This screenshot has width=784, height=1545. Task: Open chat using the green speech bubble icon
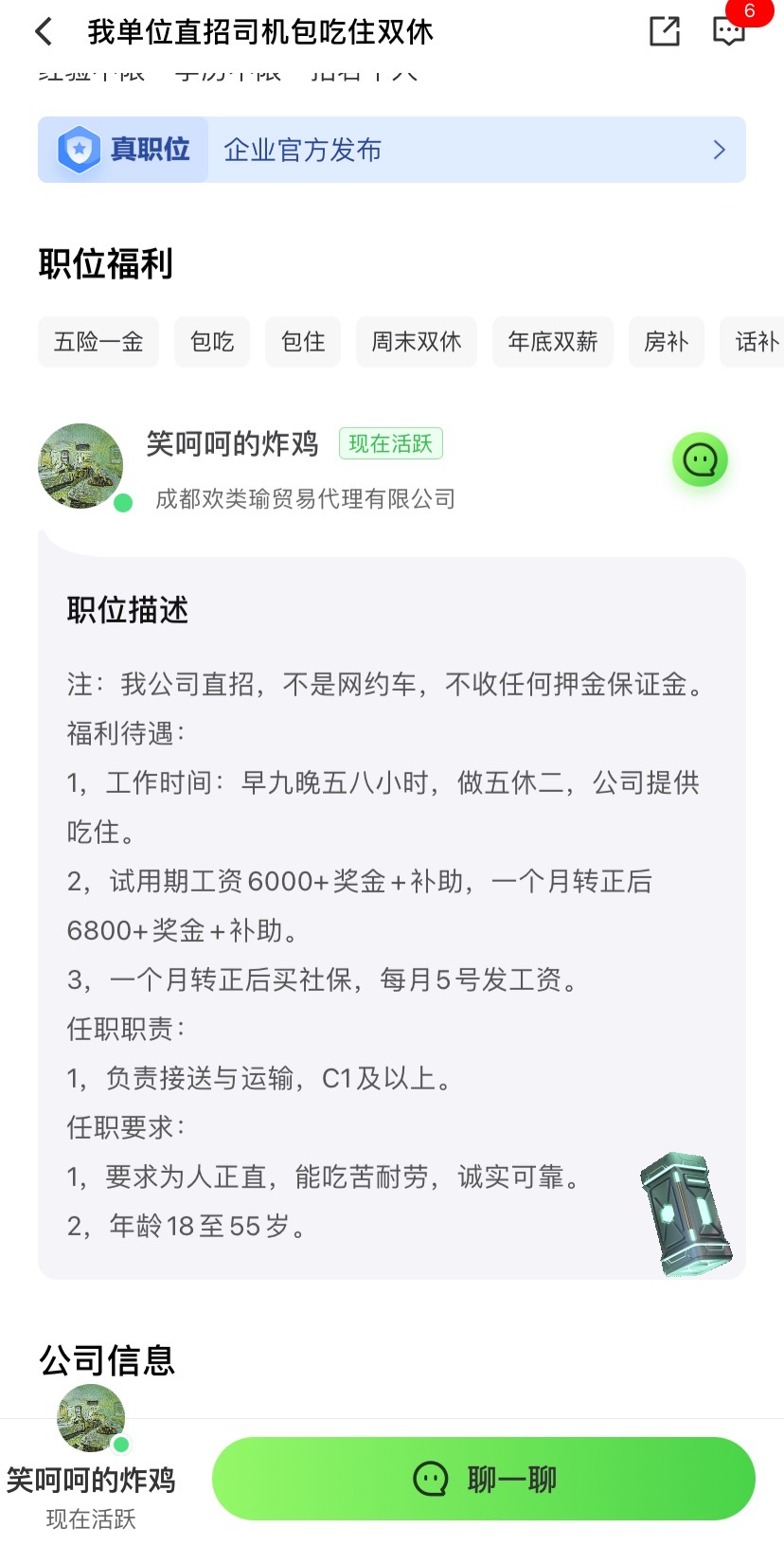[x=699, y=461]
